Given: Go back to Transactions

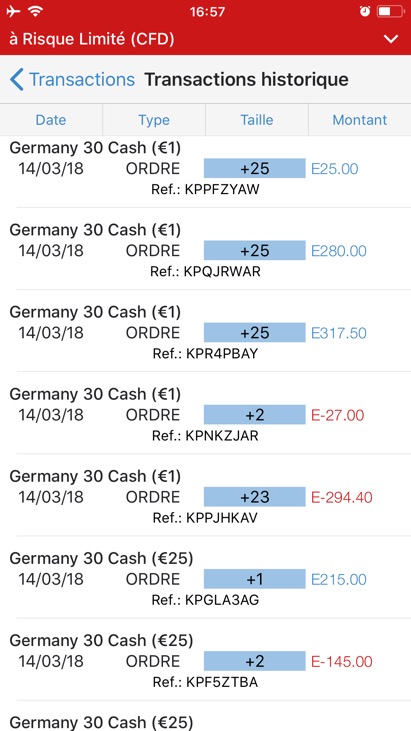Looking at the screenshot, I should click(72, 80).
